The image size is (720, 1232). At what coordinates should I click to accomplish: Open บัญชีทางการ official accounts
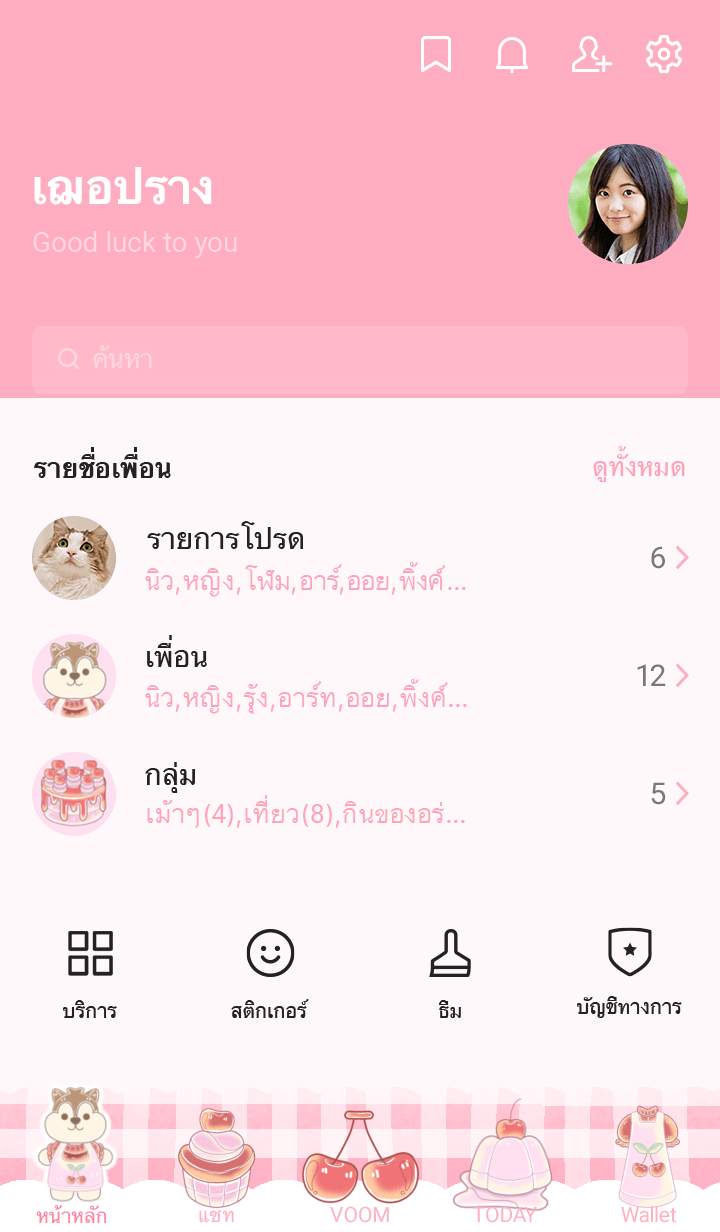(629, 972)
